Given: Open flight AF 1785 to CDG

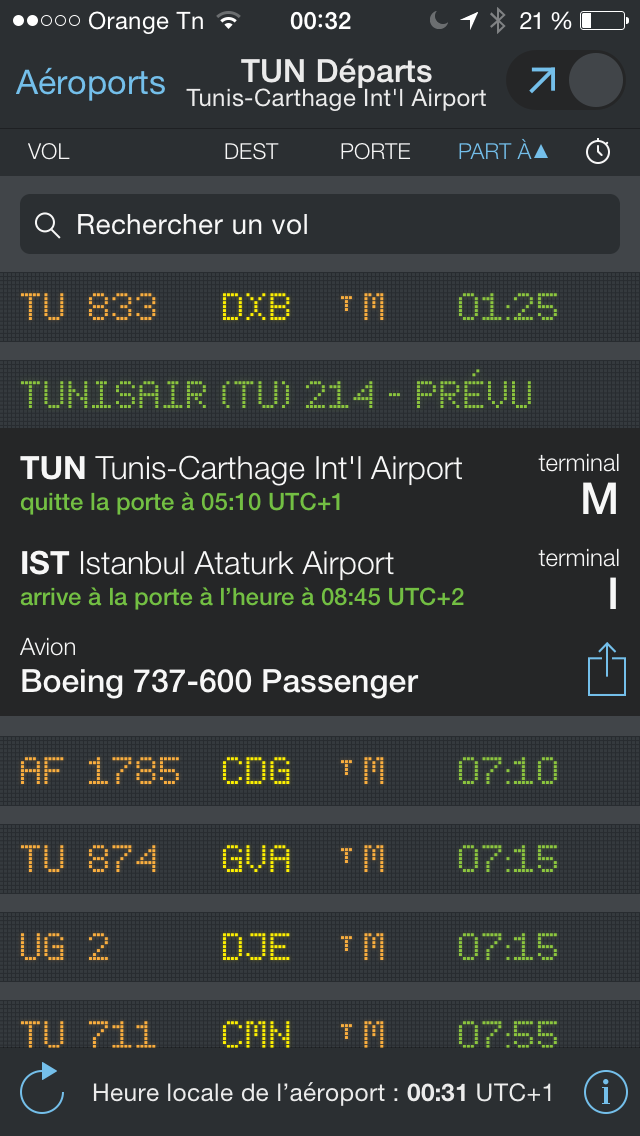Looking at the screenshot, I should coord(320,771).
